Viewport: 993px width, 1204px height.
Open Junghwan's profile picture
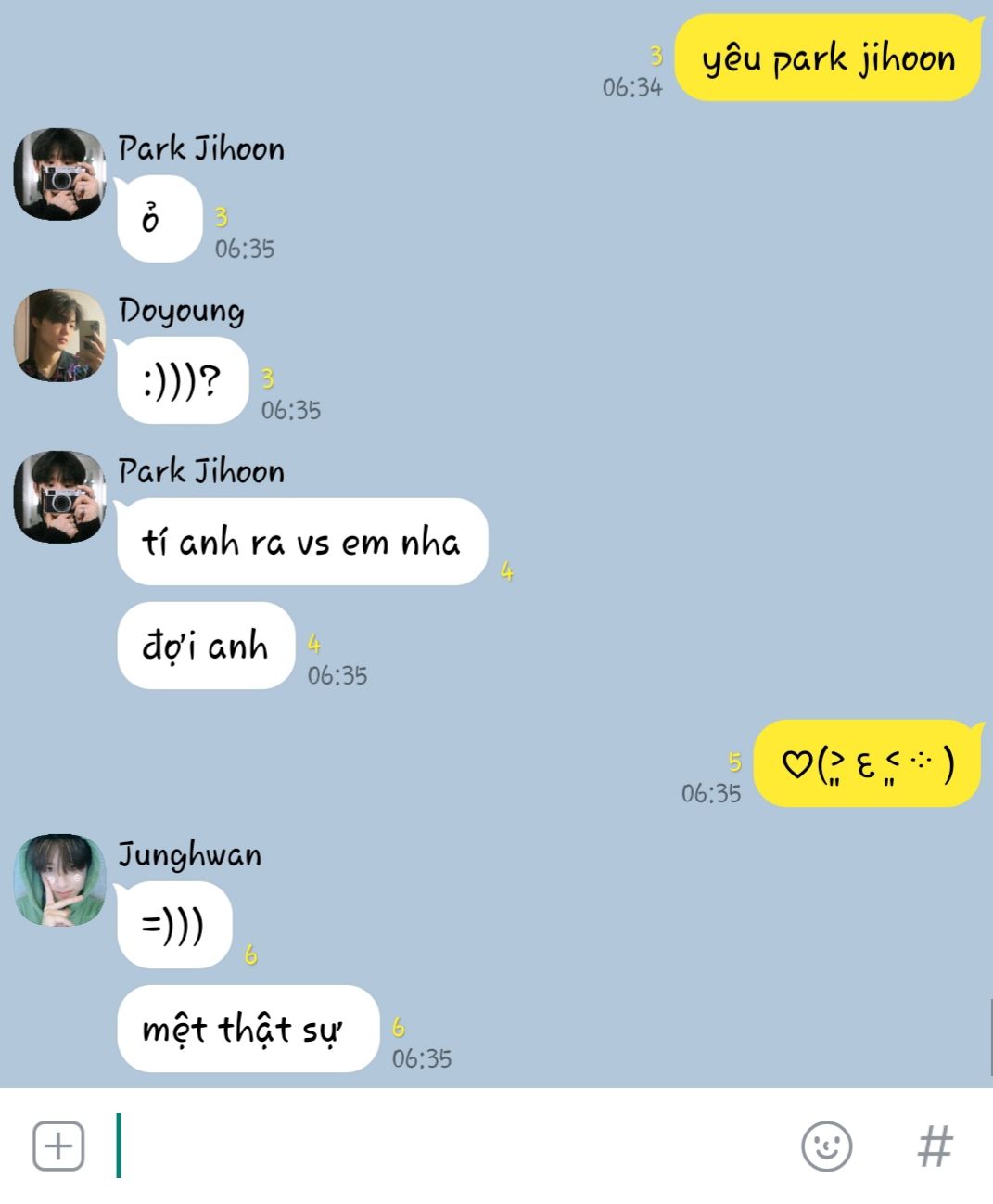tap(60, 880)
